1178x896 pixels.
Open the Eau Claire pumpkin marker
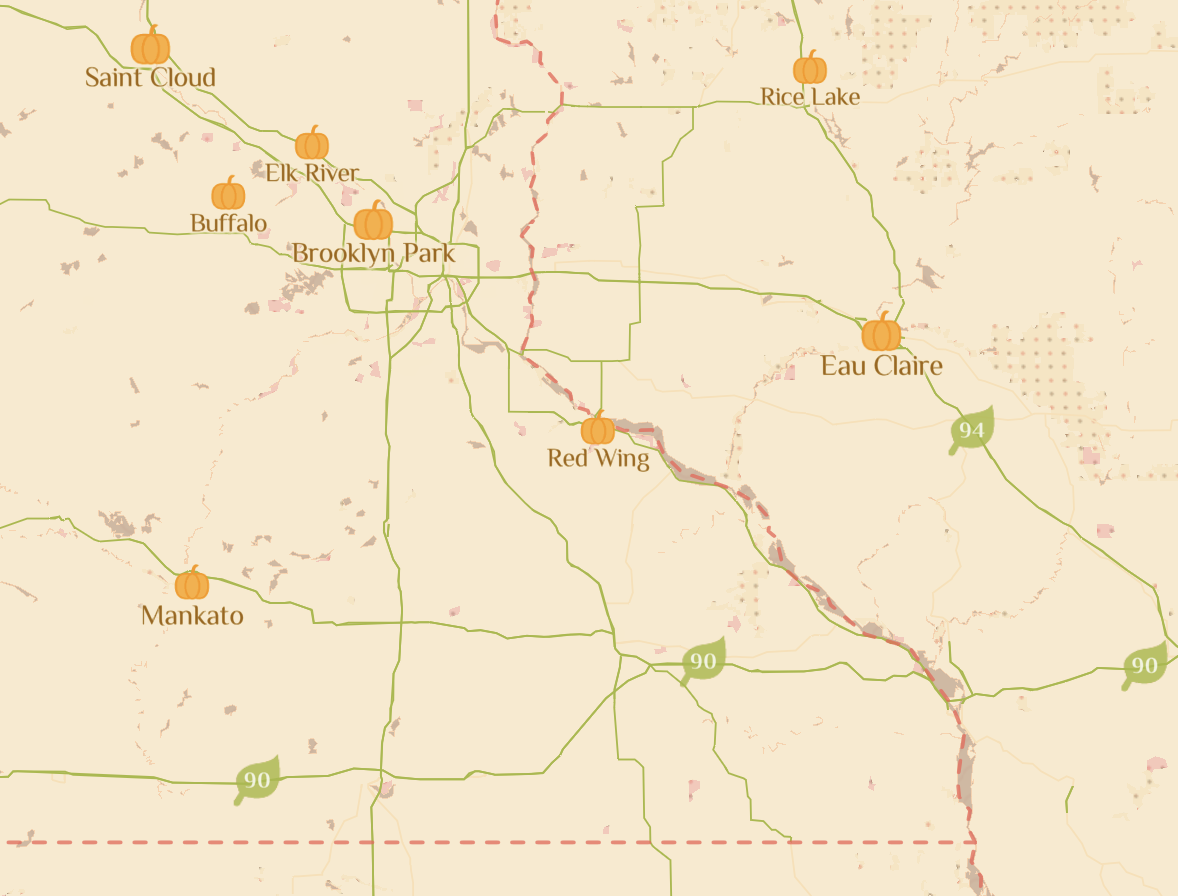881,333
